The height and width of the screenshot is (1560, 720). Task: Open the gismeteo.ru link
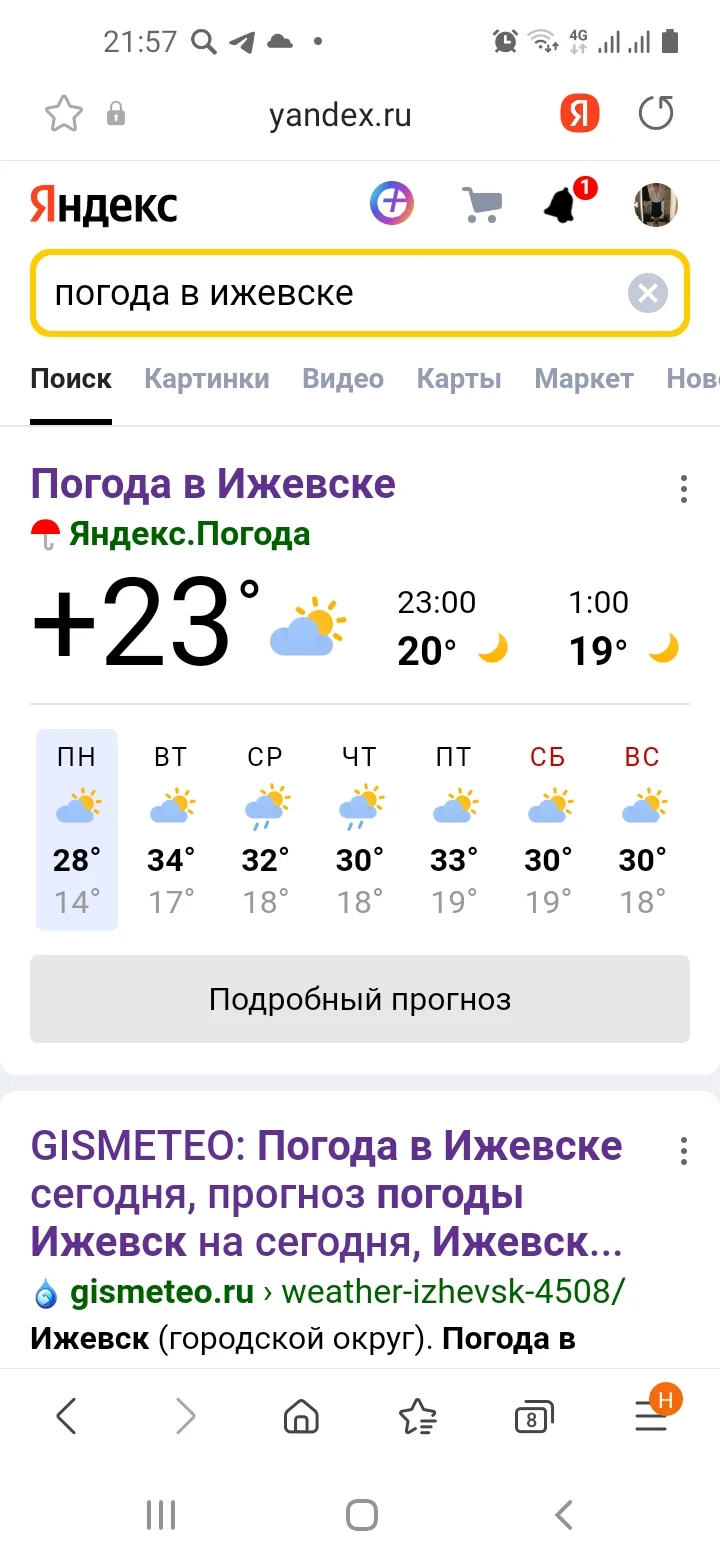pyautogui.click(x=160, y=1291)
